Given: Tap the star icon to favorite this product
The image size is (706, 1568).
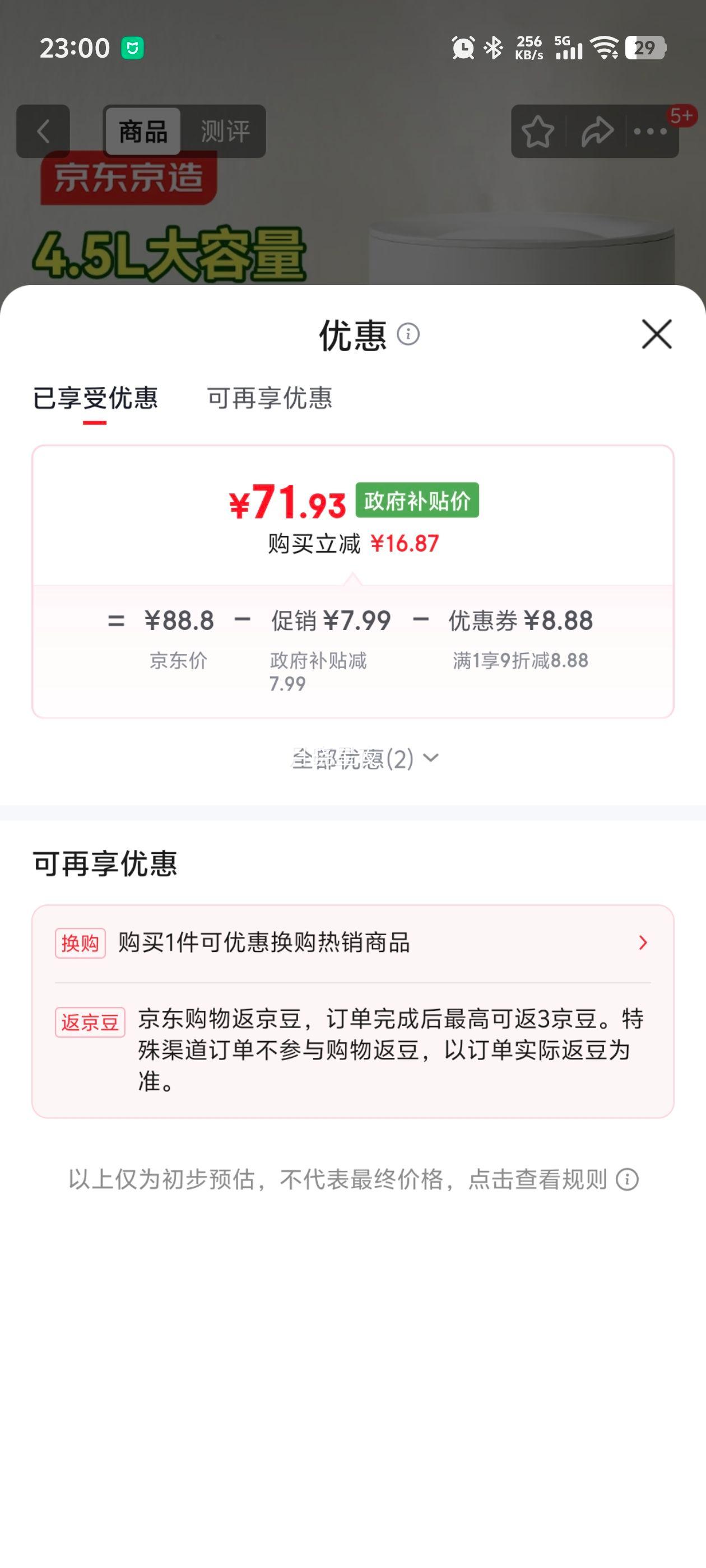Looking at the screenshot, I should (x=538, y=130).
